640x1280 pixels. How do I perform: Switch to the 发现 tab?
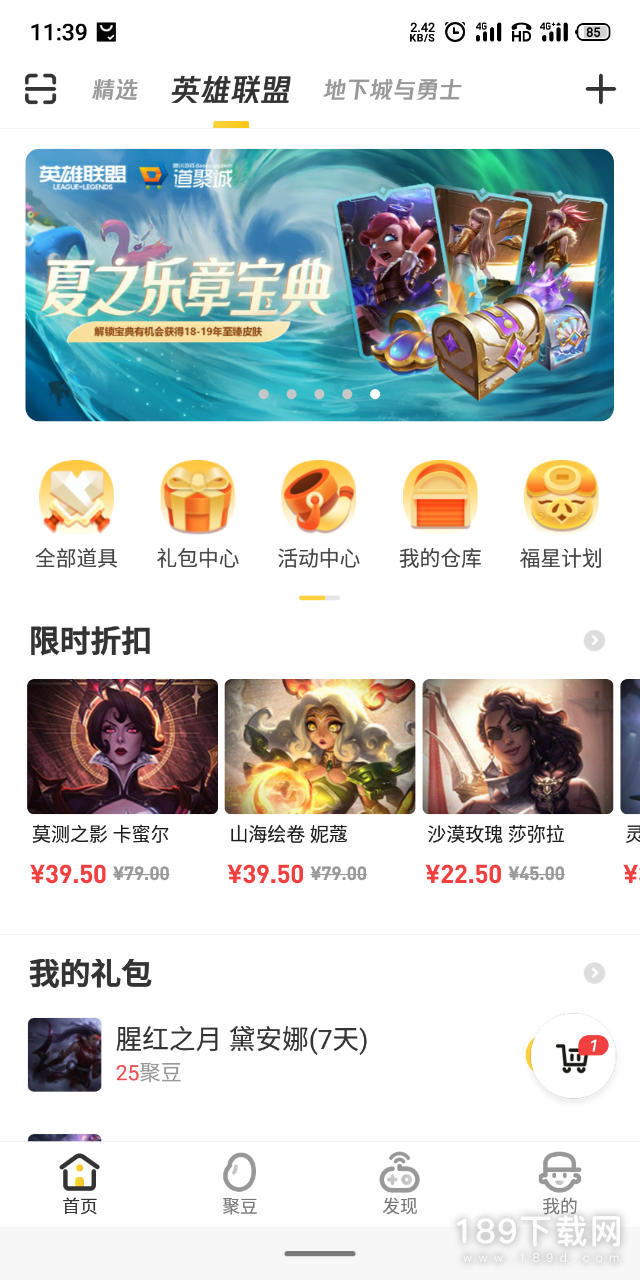(x=400, y=1183)
